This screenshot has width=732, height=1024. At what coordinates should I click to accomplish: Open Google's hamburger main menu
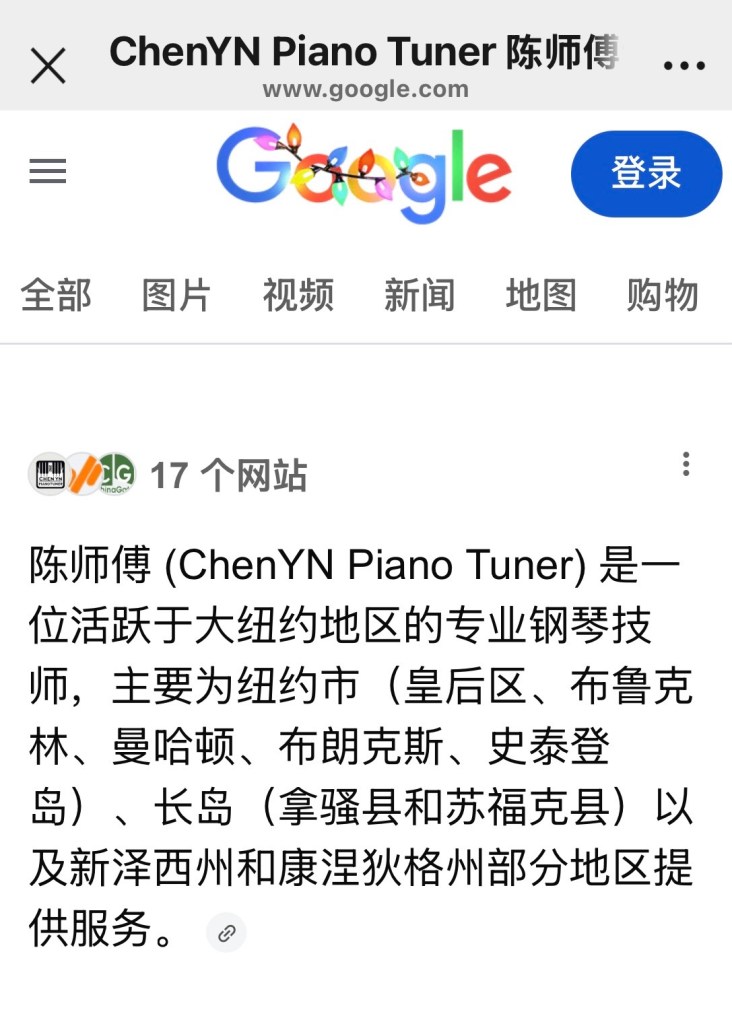click(47, 172)
